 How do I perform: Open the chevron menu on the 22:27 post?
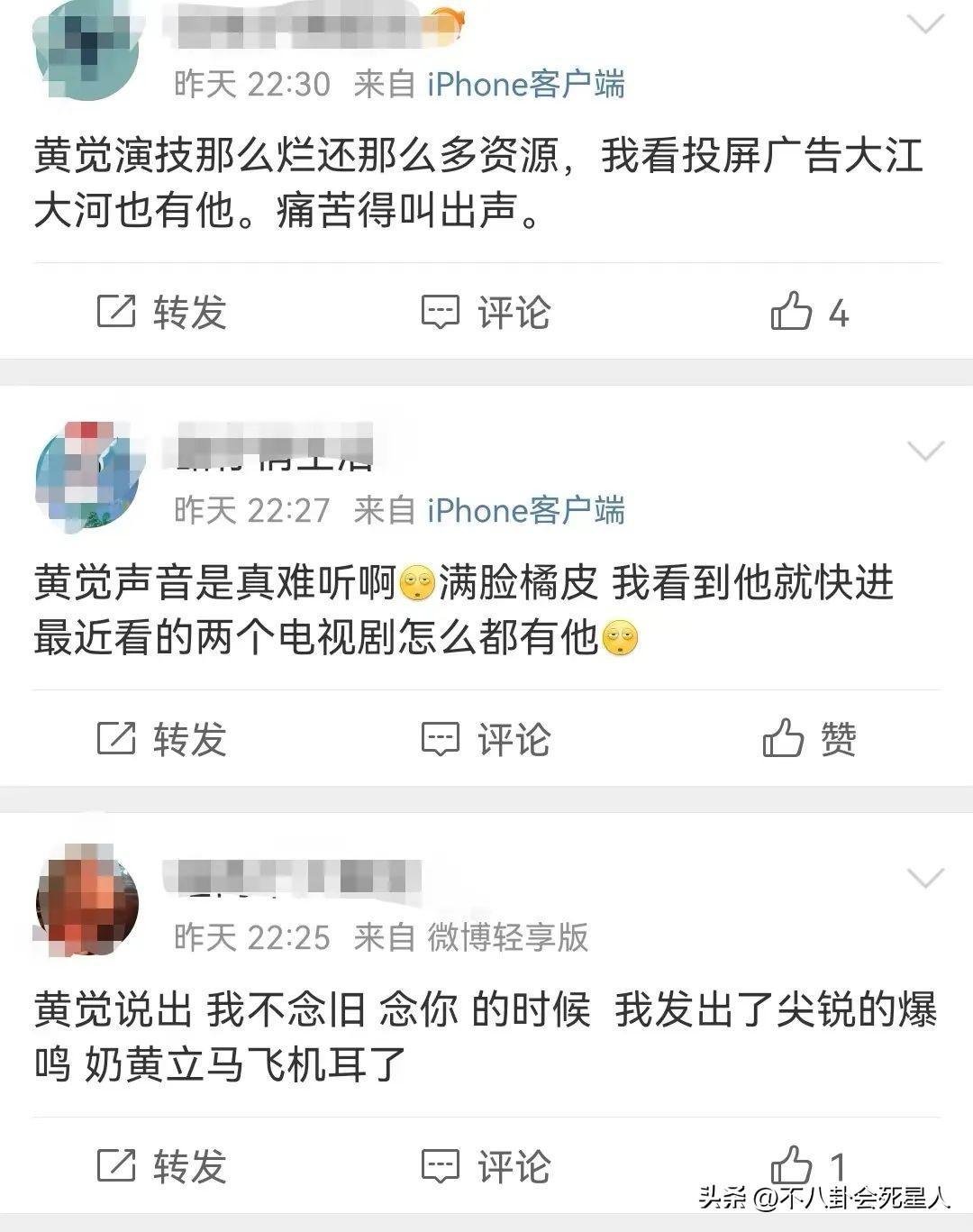click(x=924, y=451)
